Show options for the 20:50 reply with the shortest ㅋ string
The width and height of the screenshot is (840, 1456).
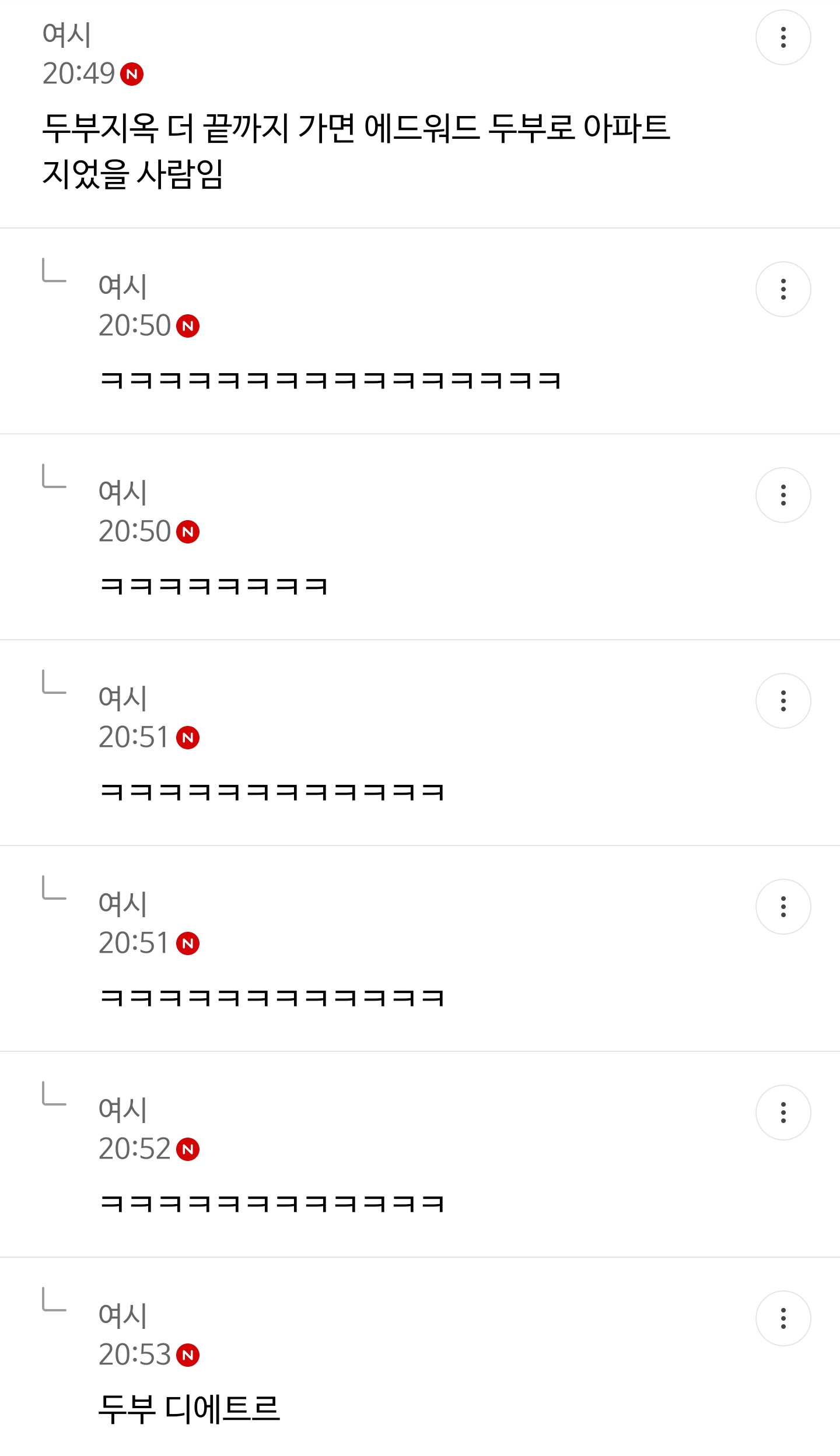point(783,495)
